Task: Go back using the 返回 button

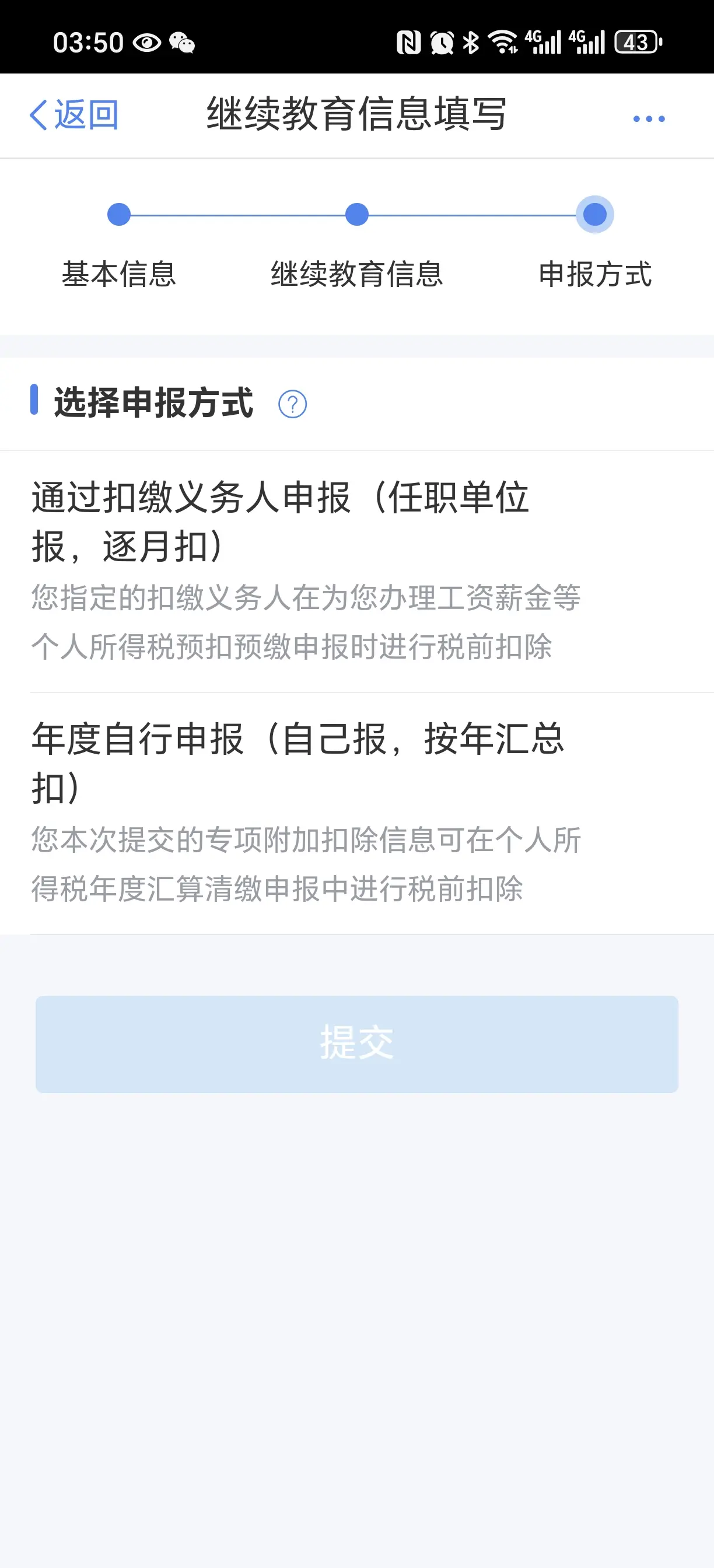Action: click(74, 114)
